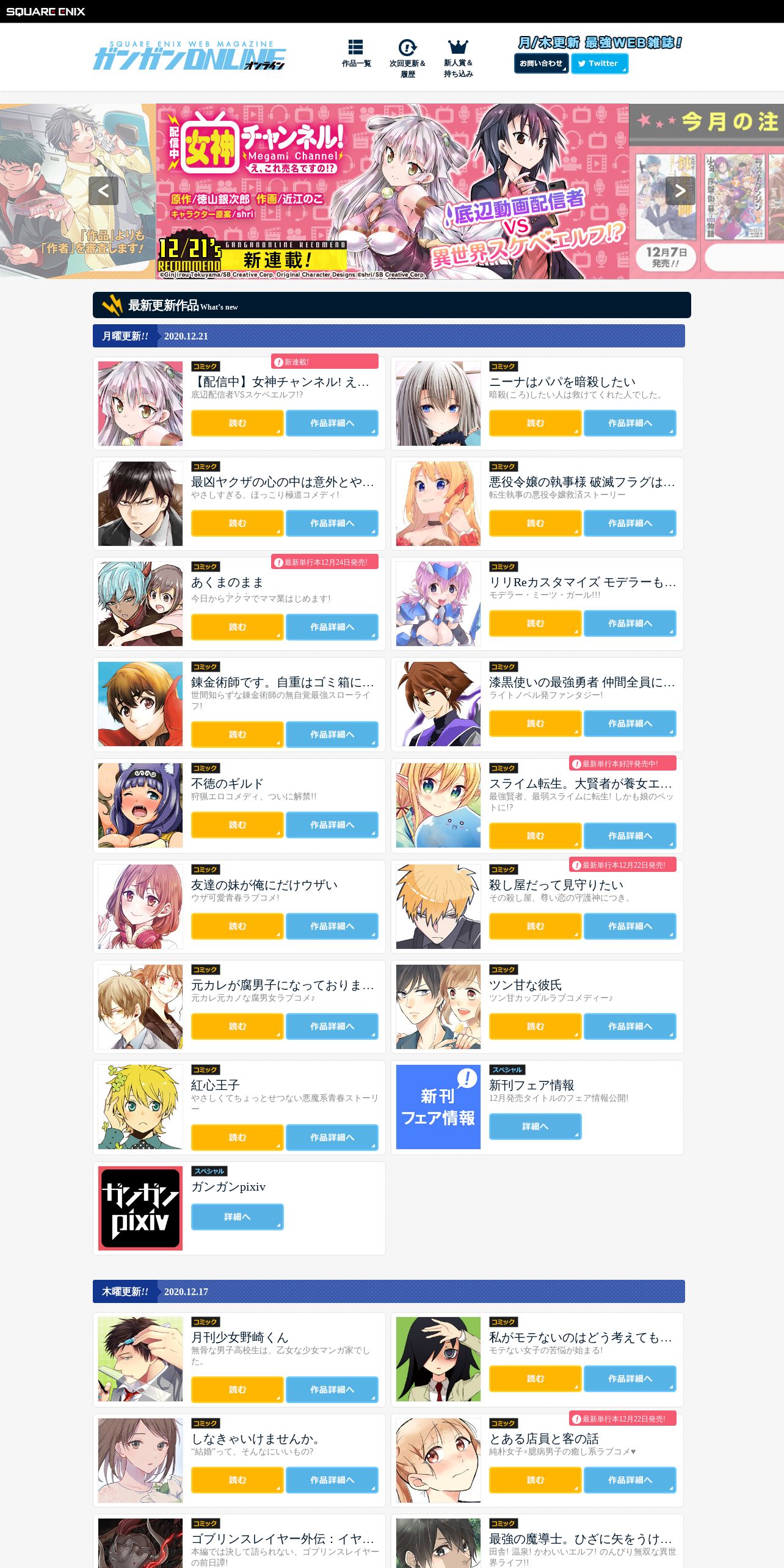Image resolution: width=784 pixels, height=1568 pixels.
Task: Open details for ガンガンpixiv
Action: point(237,1217)
